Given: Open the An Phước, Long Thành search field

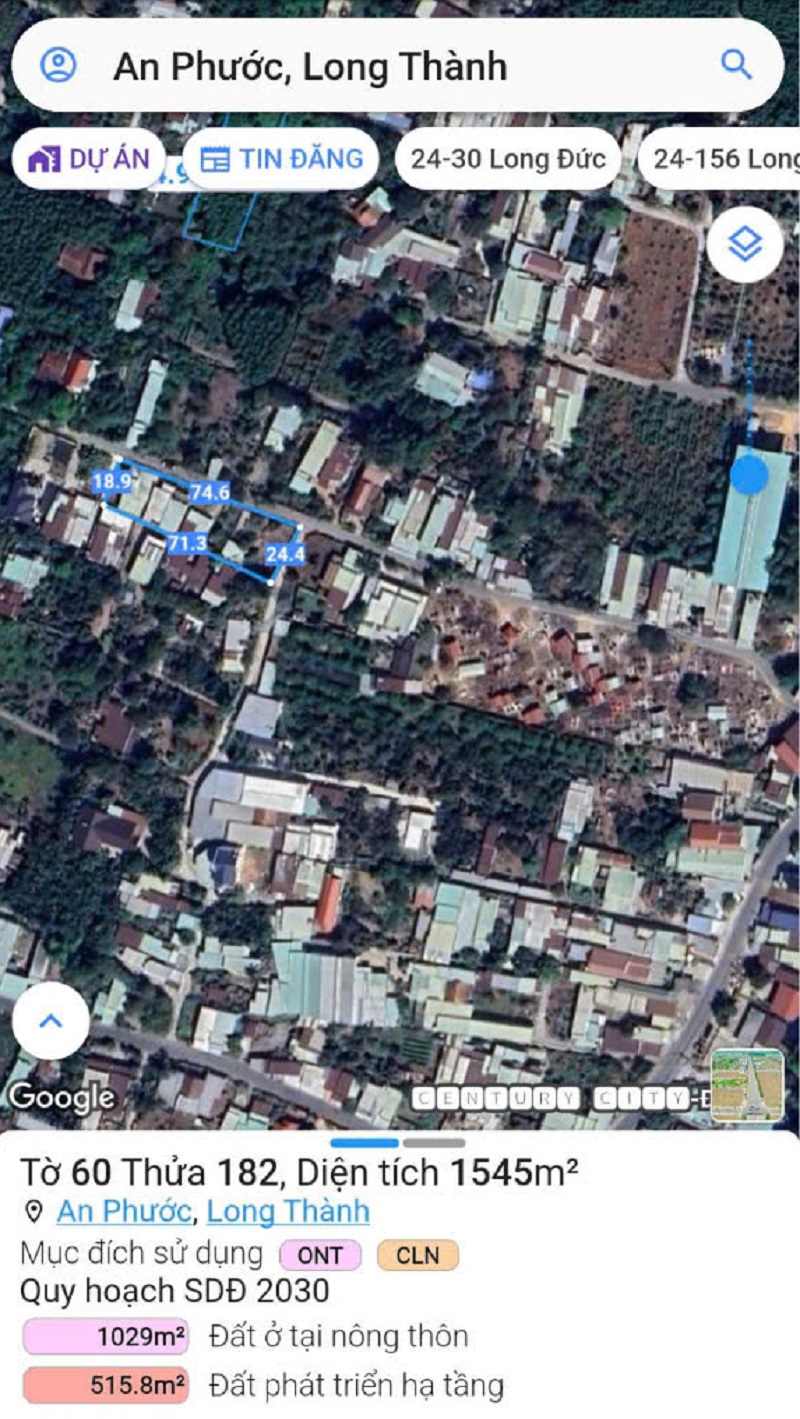Looking at the screenshot, I should [x=400, y=67].
